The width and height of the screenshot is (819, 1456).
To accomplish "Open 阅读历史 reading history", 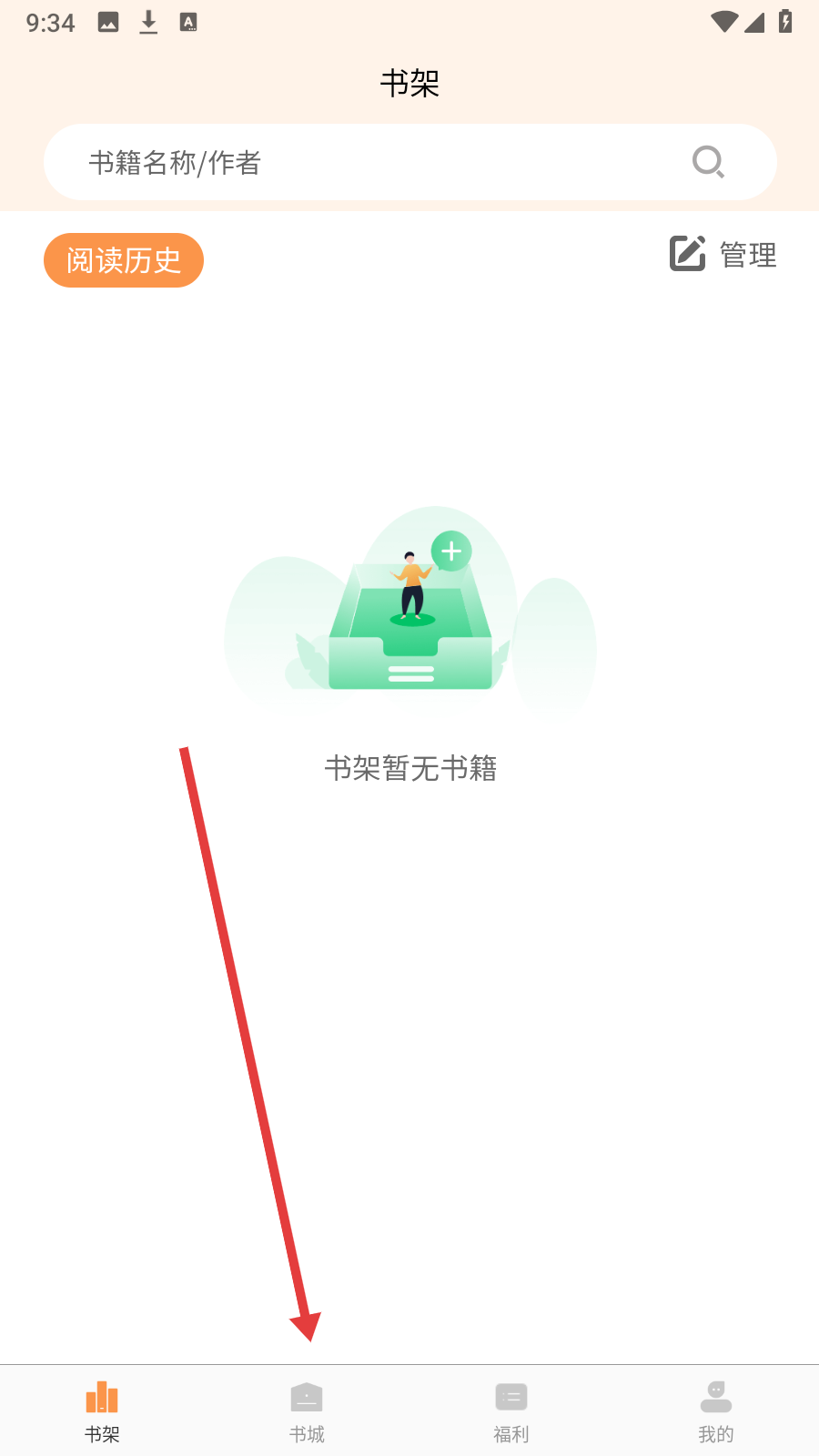I will (124, 260).
